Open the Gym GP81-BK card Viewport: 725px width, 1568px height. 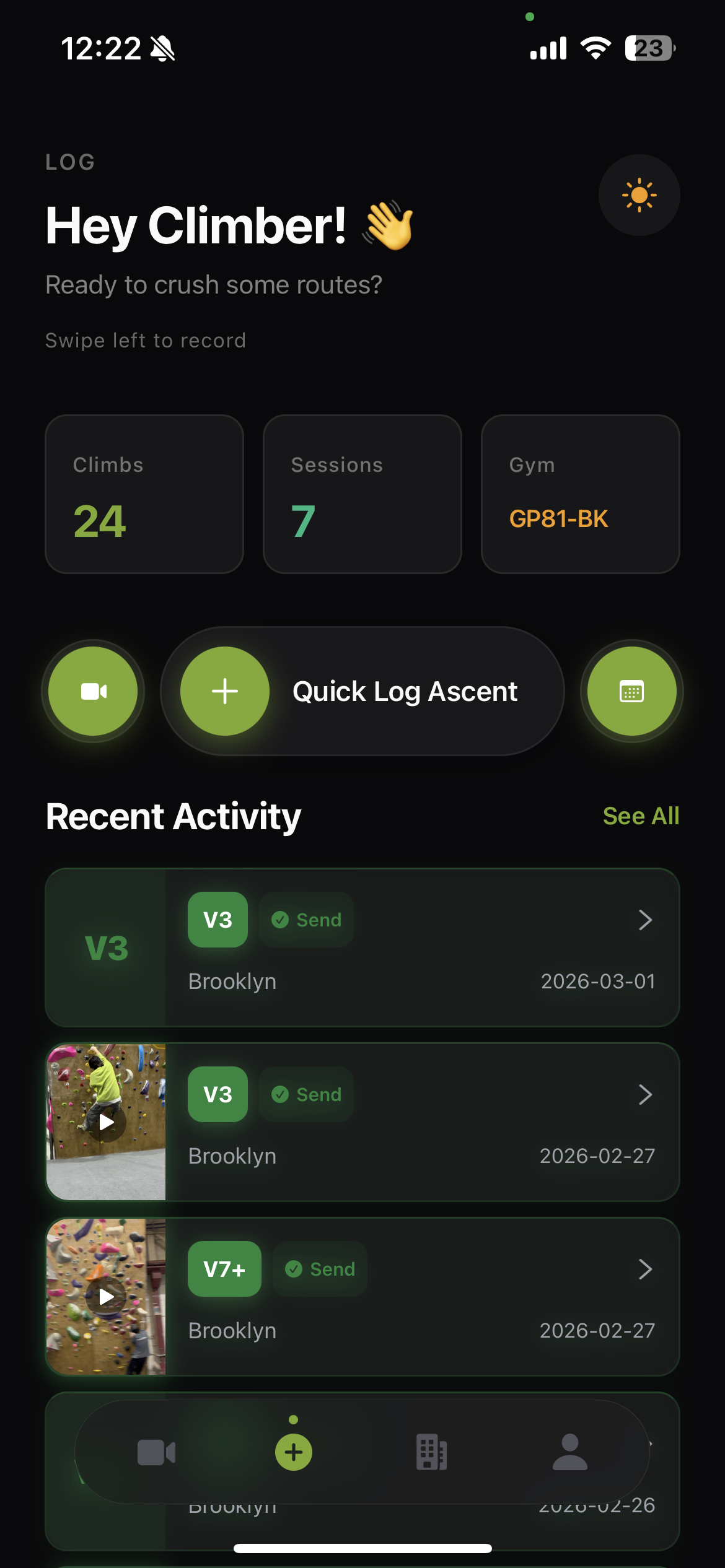580,494
